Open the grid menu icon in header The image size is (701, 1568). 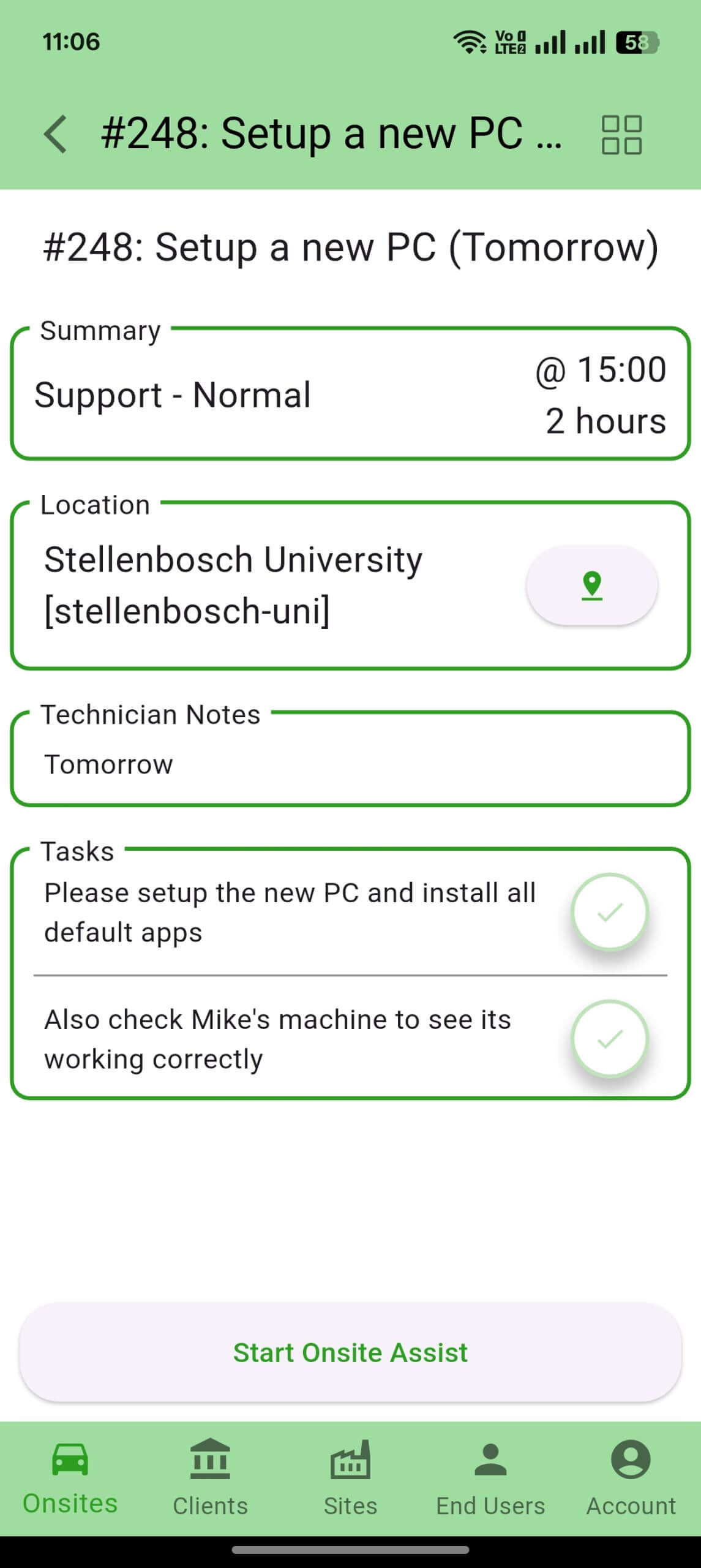click(621, 135)
